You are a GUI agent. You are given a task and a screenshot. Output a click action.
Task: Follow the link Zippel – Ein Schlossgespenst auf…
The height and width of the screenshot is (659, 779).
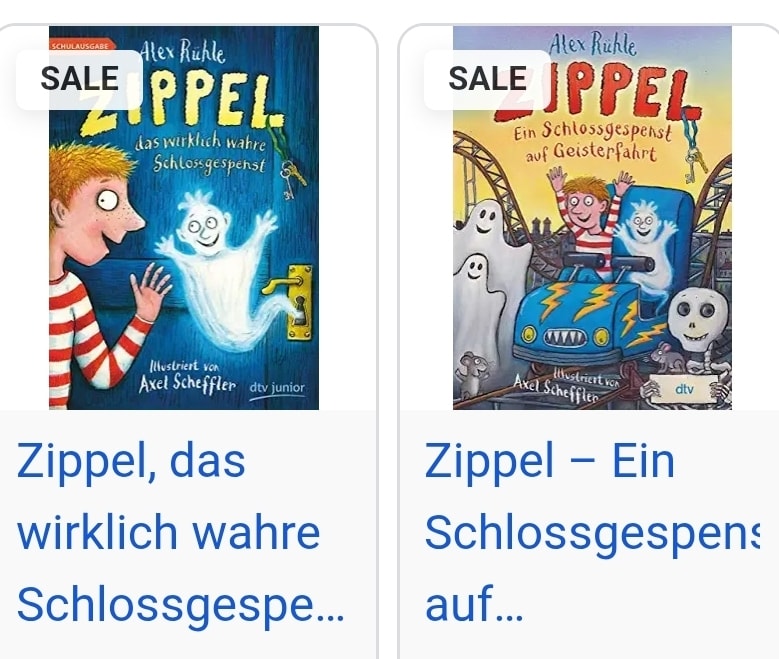(x=590, y=532)
